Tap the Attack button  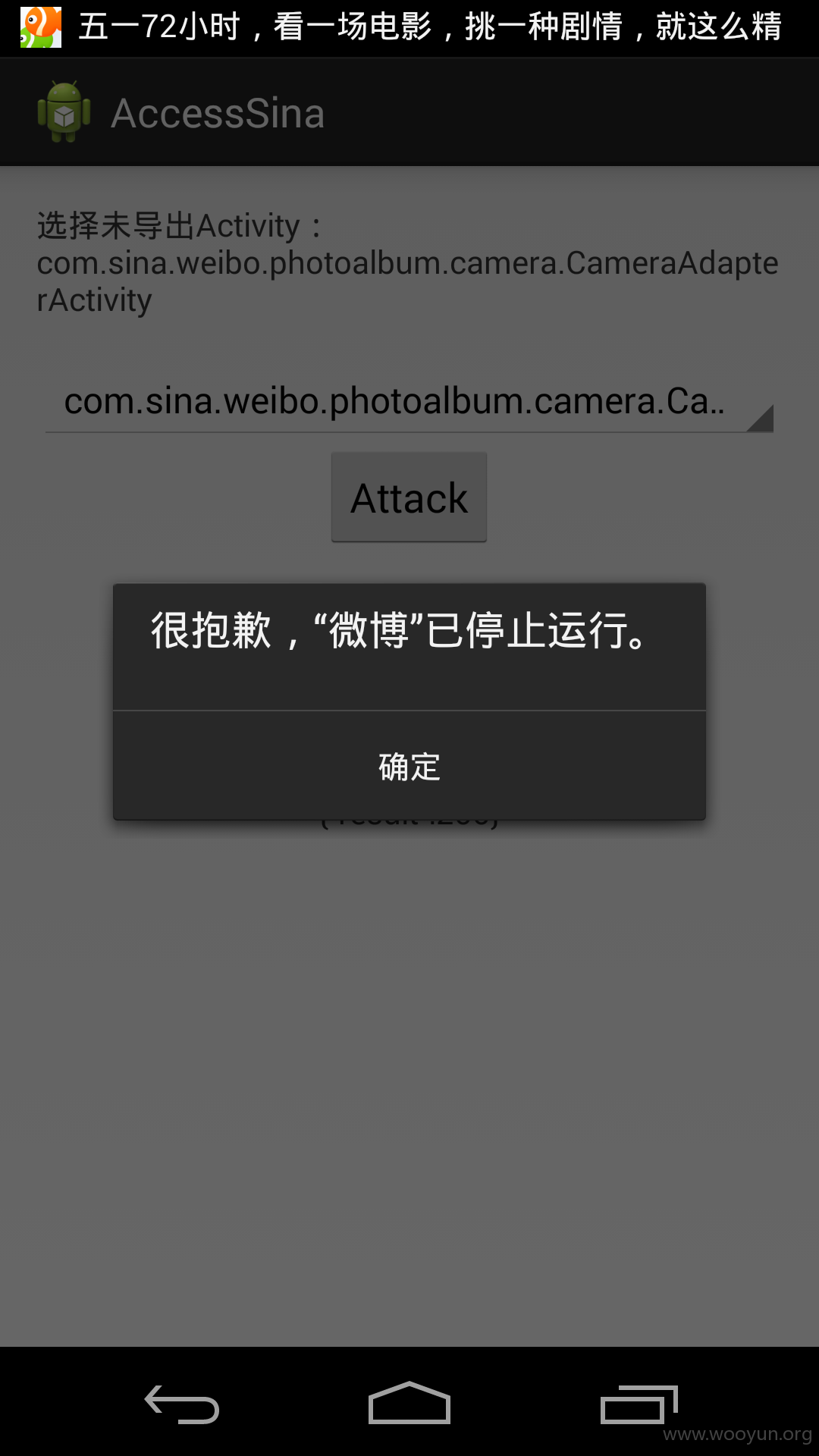point(409,497)
